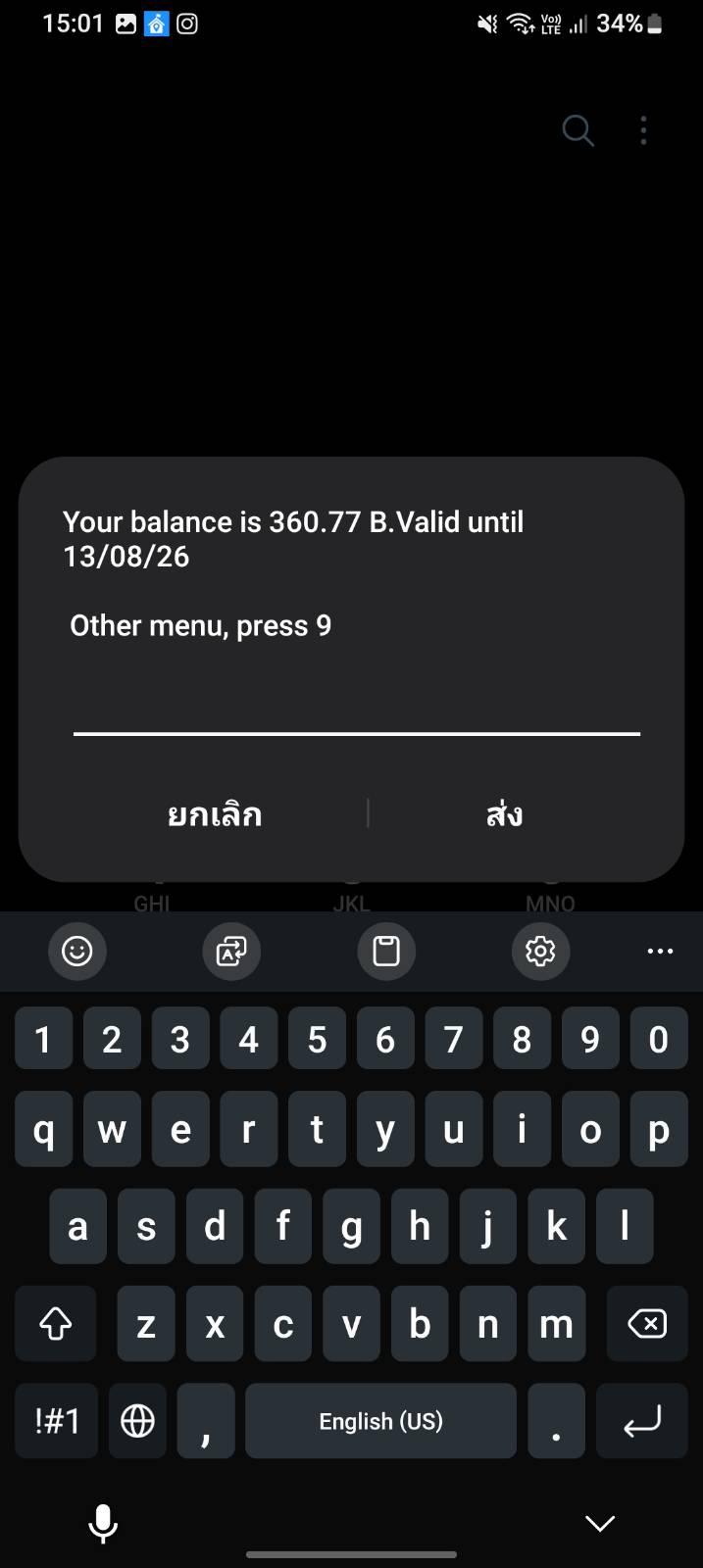Screen dimensions: 703x1568
Task: Start voice input with the microphone
Action: (x=103, y=1523)
